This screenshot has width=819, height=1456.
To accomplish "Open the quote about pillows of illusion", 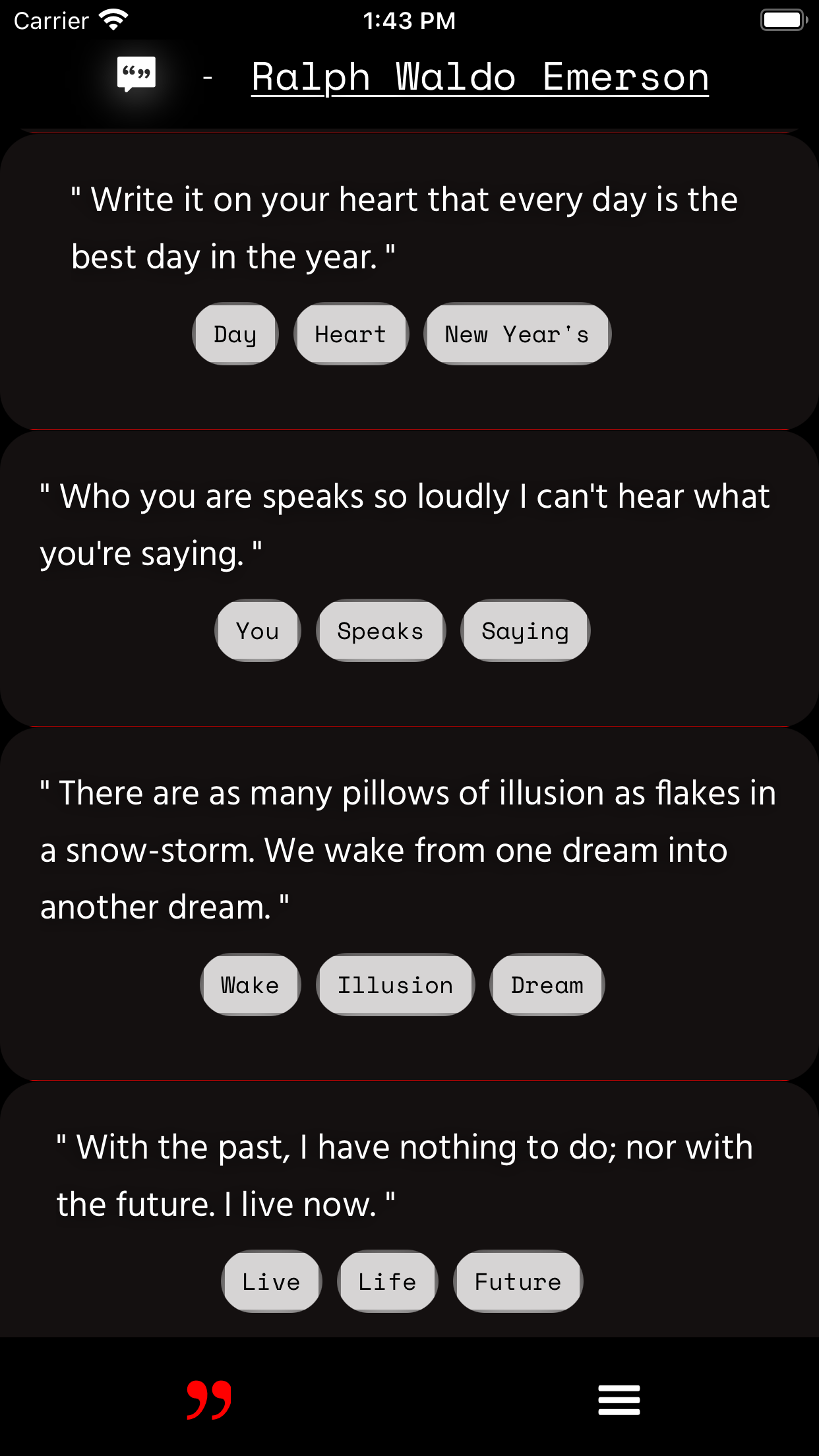I will pyautogui.click(x=409, y=849).
